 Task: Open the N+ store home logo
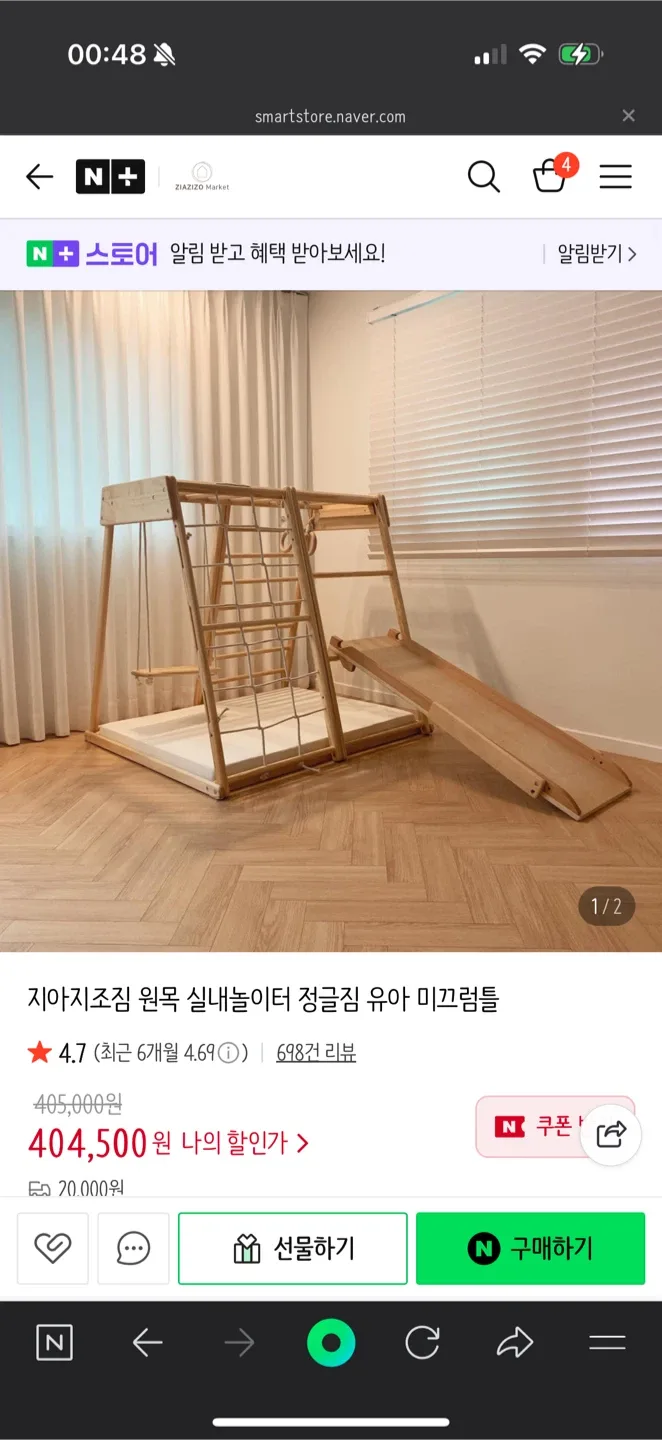tap(110, 177)
